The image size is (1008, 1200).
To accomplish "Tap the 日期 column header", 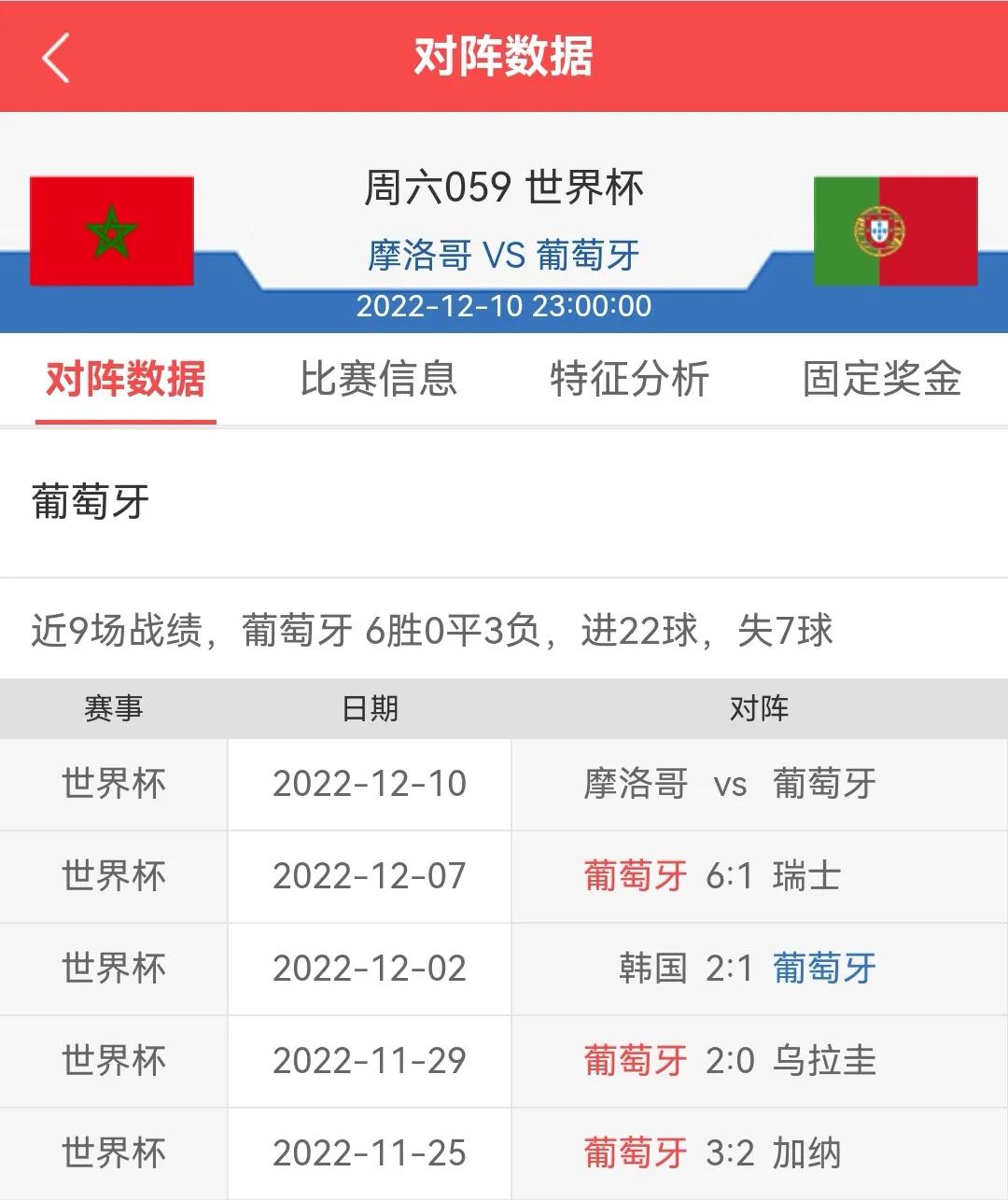I will 369,708.
